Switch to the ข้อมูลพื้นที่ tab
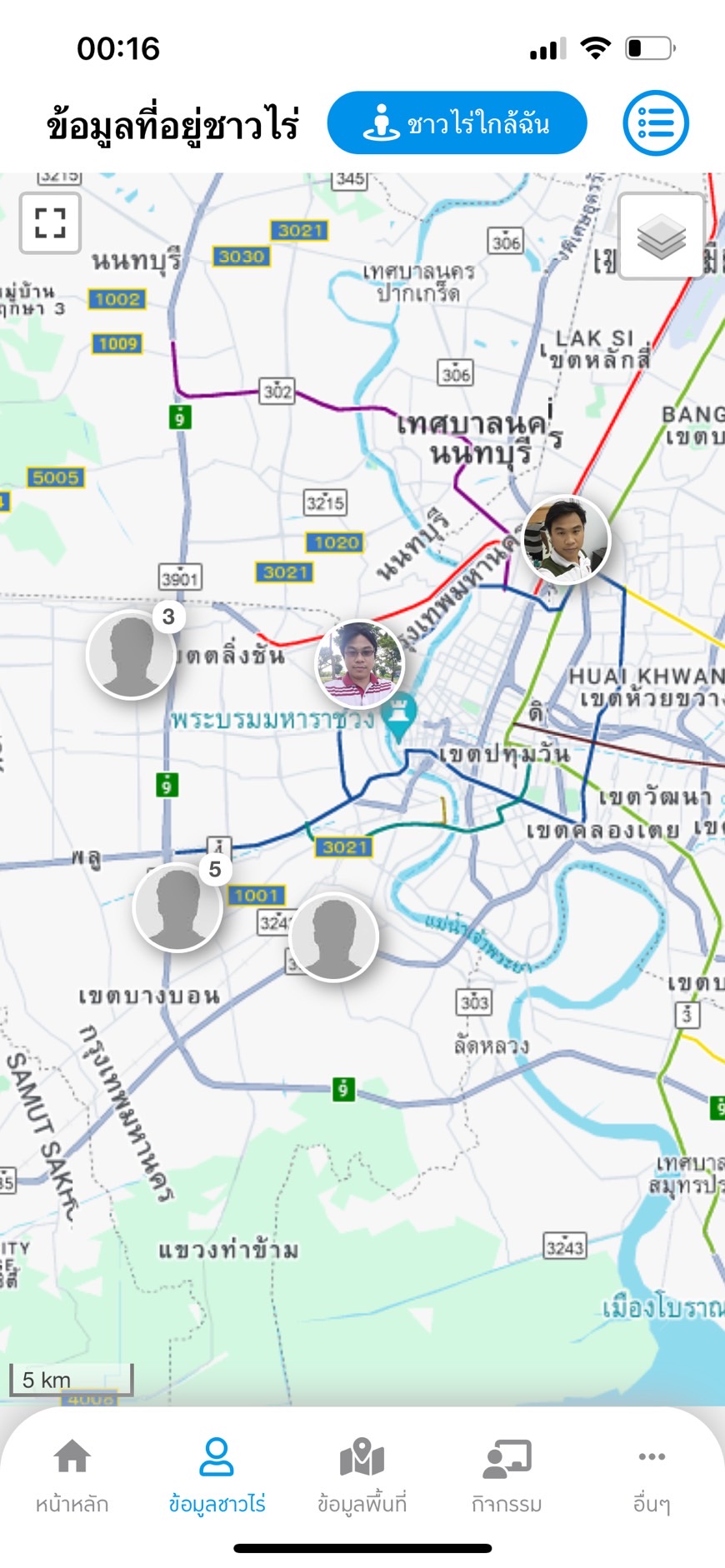This screenshot has width=725, height=1568. tap(362, 1475)
